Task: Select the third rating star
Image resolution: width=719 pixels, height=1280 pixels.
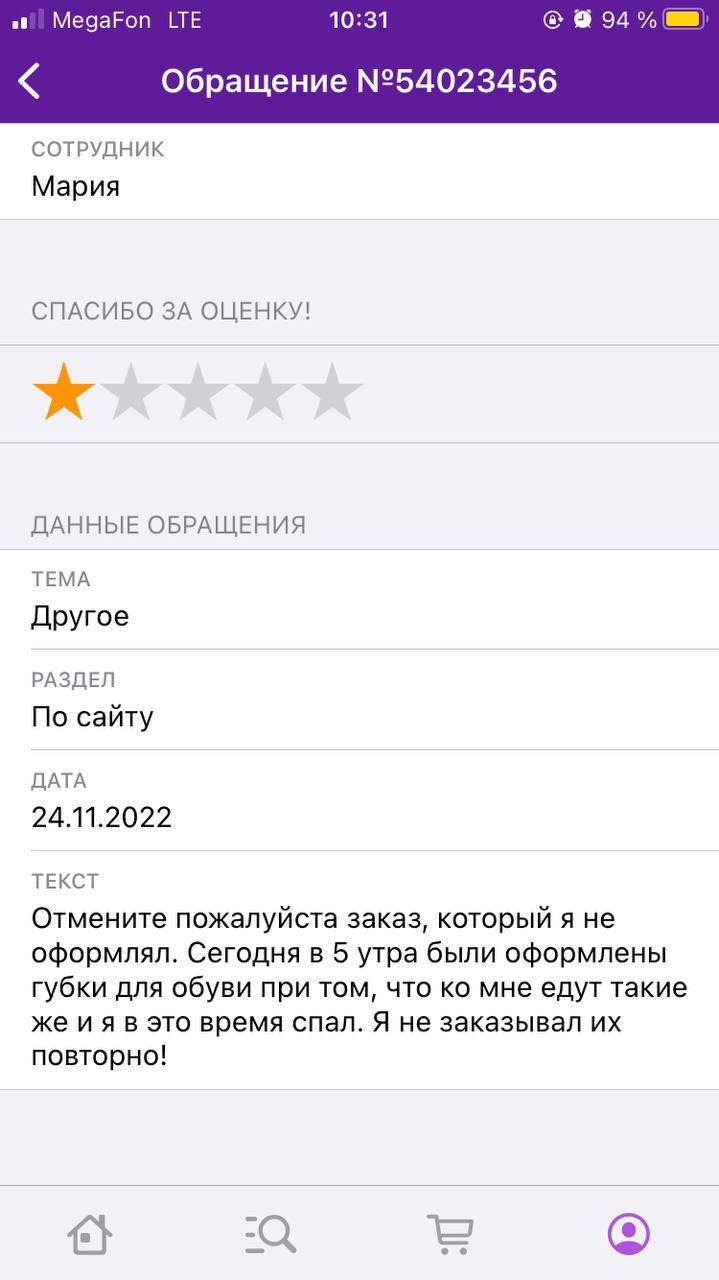Action: pyautogui.click(x=197, y=393)
